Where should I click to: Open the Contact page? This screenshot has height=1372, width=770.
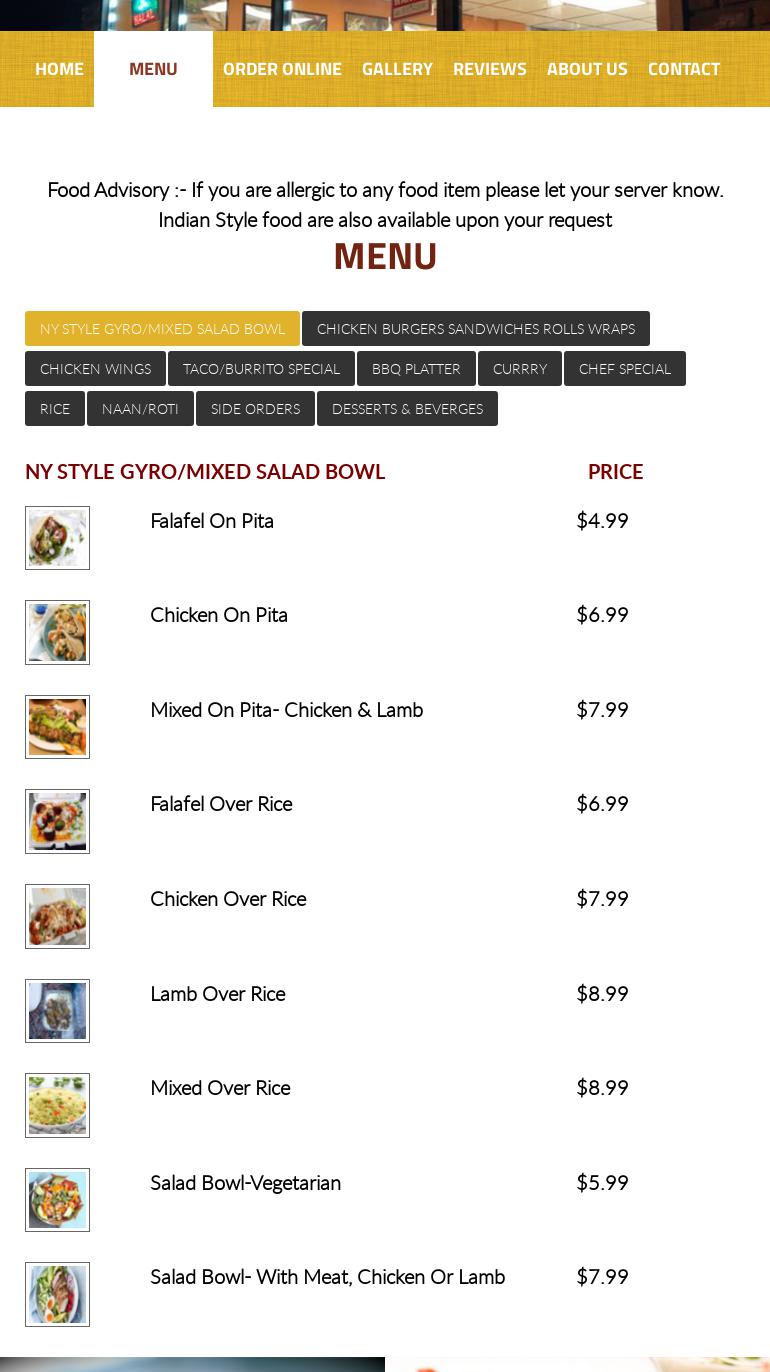[684, 69]
